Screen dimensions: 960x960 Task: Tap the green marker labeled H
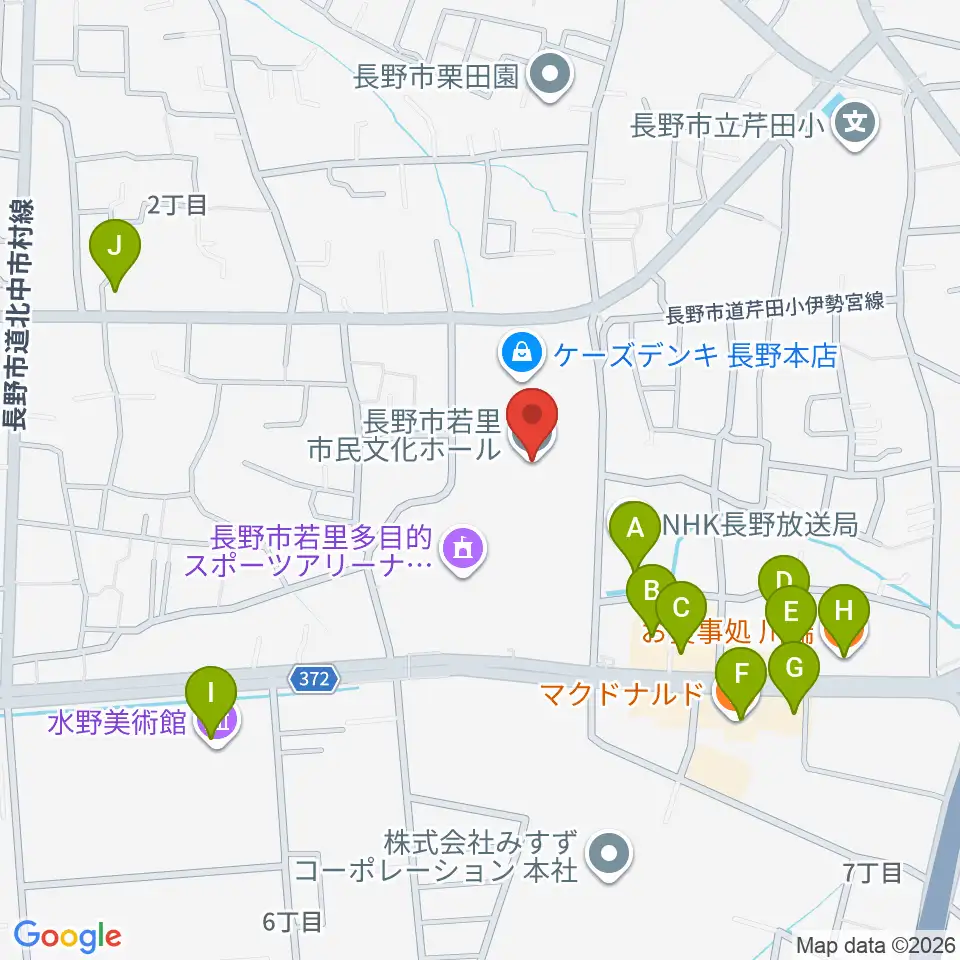(844, 619)
